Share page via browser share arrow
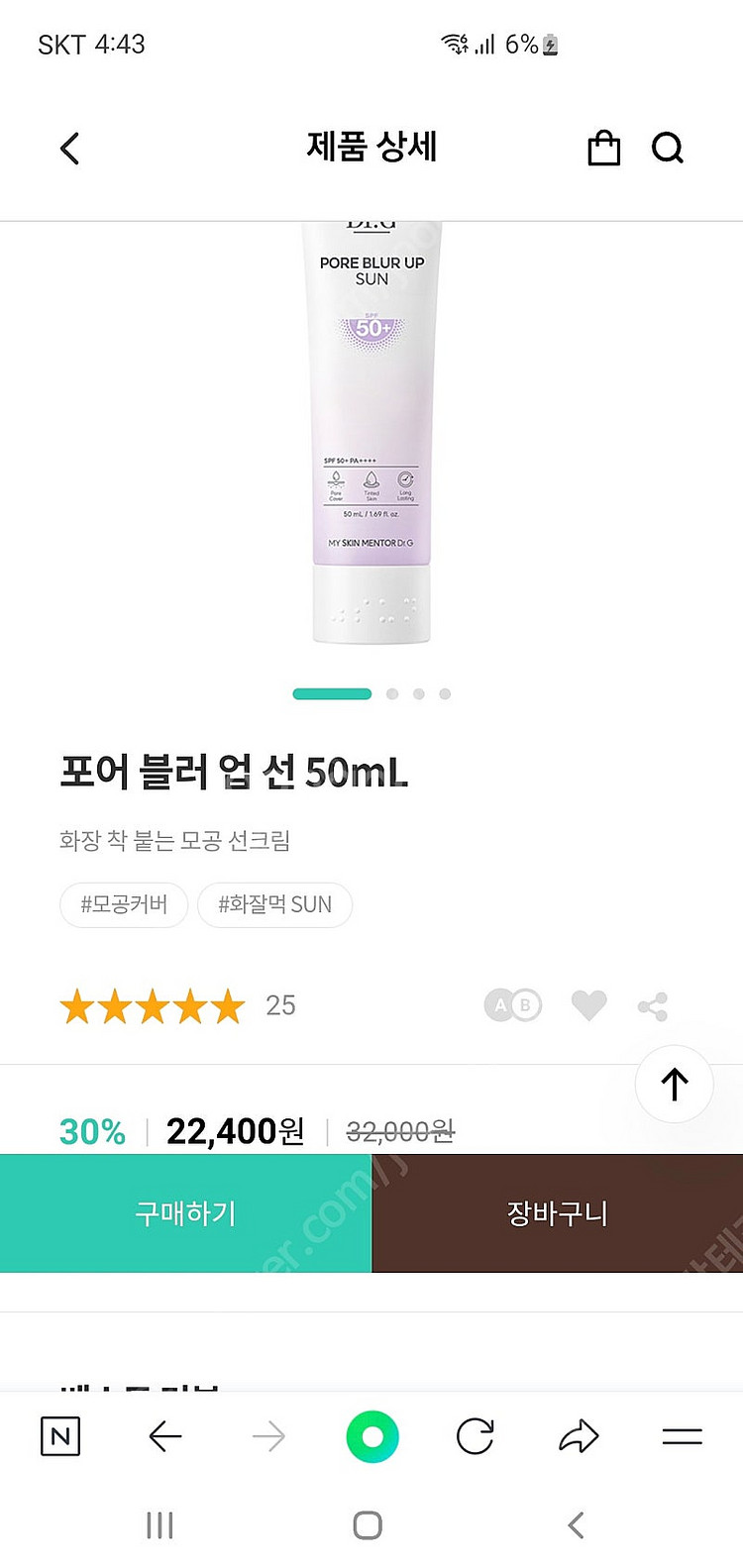Image resolution: width=743 pixels, height=1568 pixels. (579, 1436)
